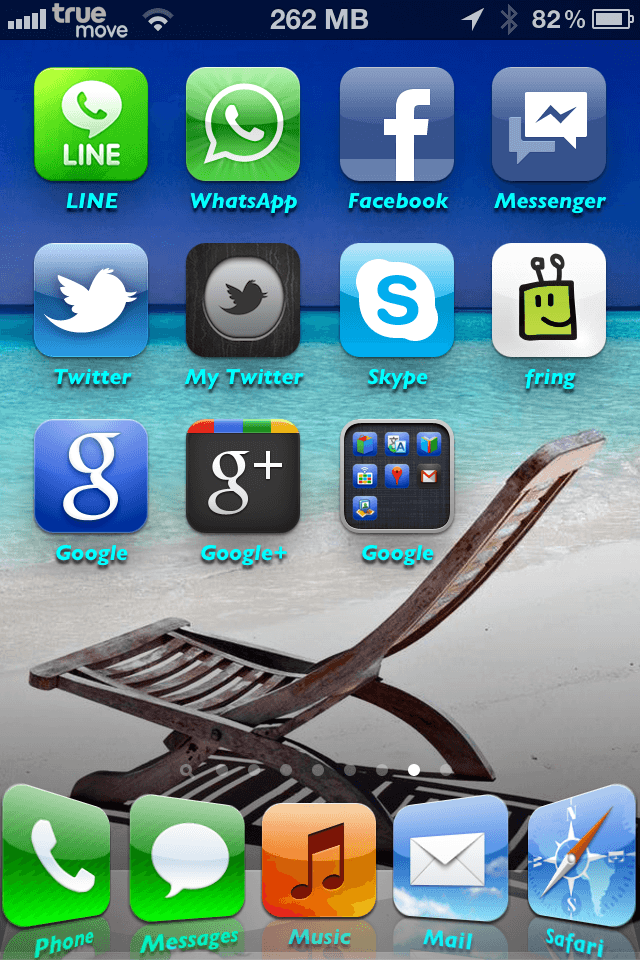Open the Facebook app
The image size is (640, 960).
(x=397, y=124)
